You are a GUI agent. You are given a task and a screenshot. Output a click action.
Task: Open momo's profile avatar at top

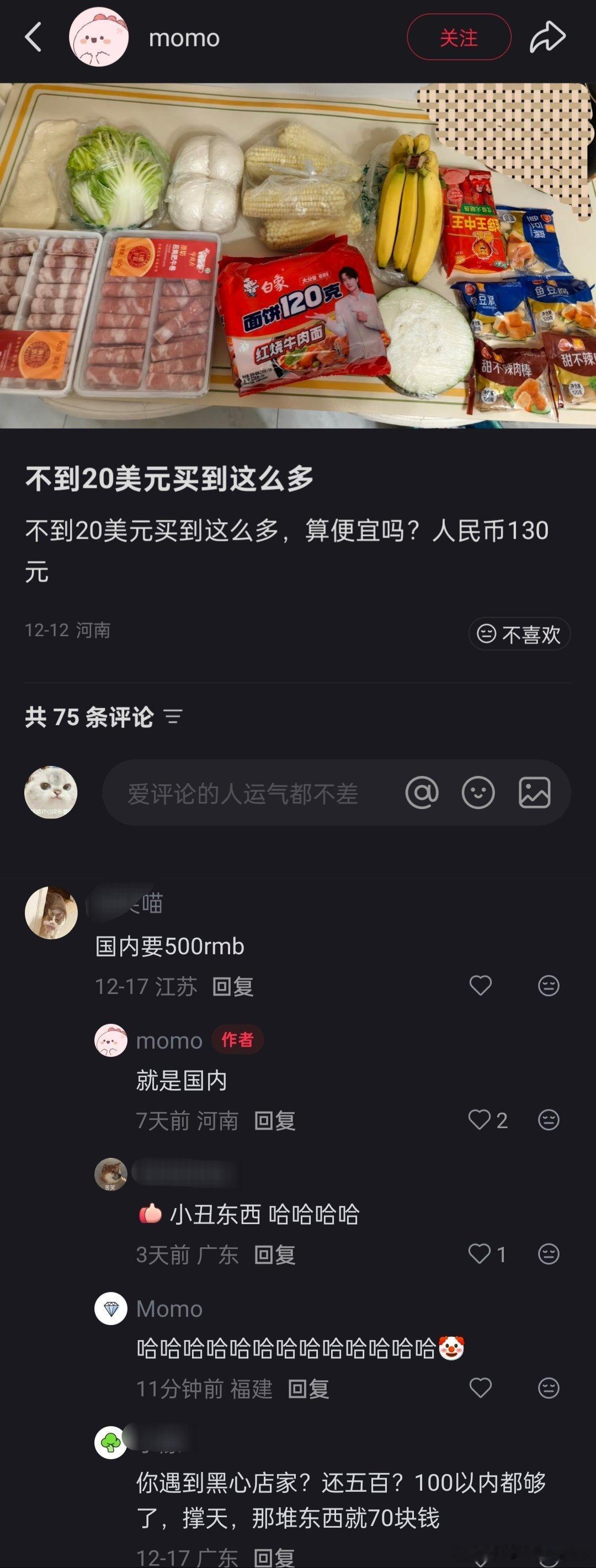tap(100, 36)
